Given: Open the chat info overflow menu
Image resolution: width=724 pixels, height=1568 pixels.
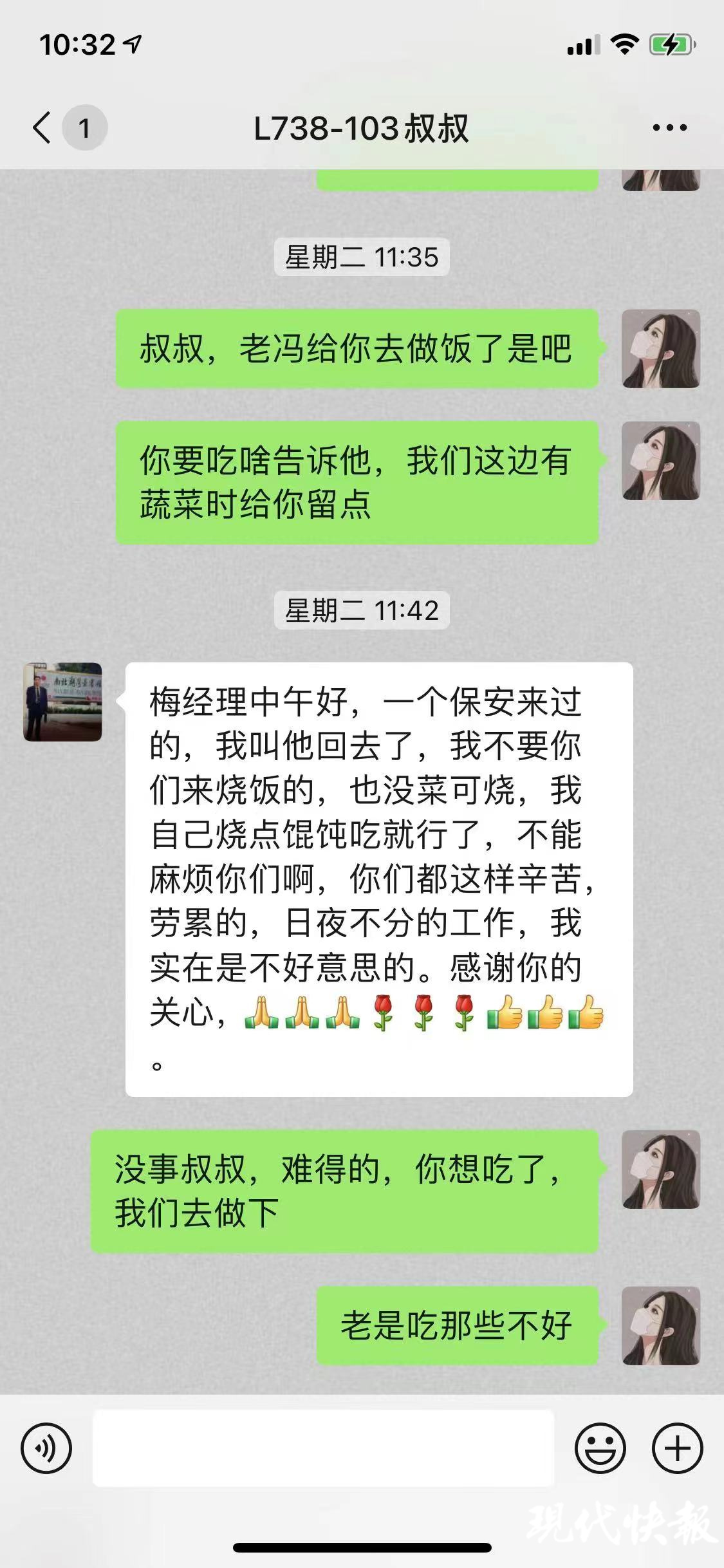Looking at the screenshot, I should (x=669, y=127).
